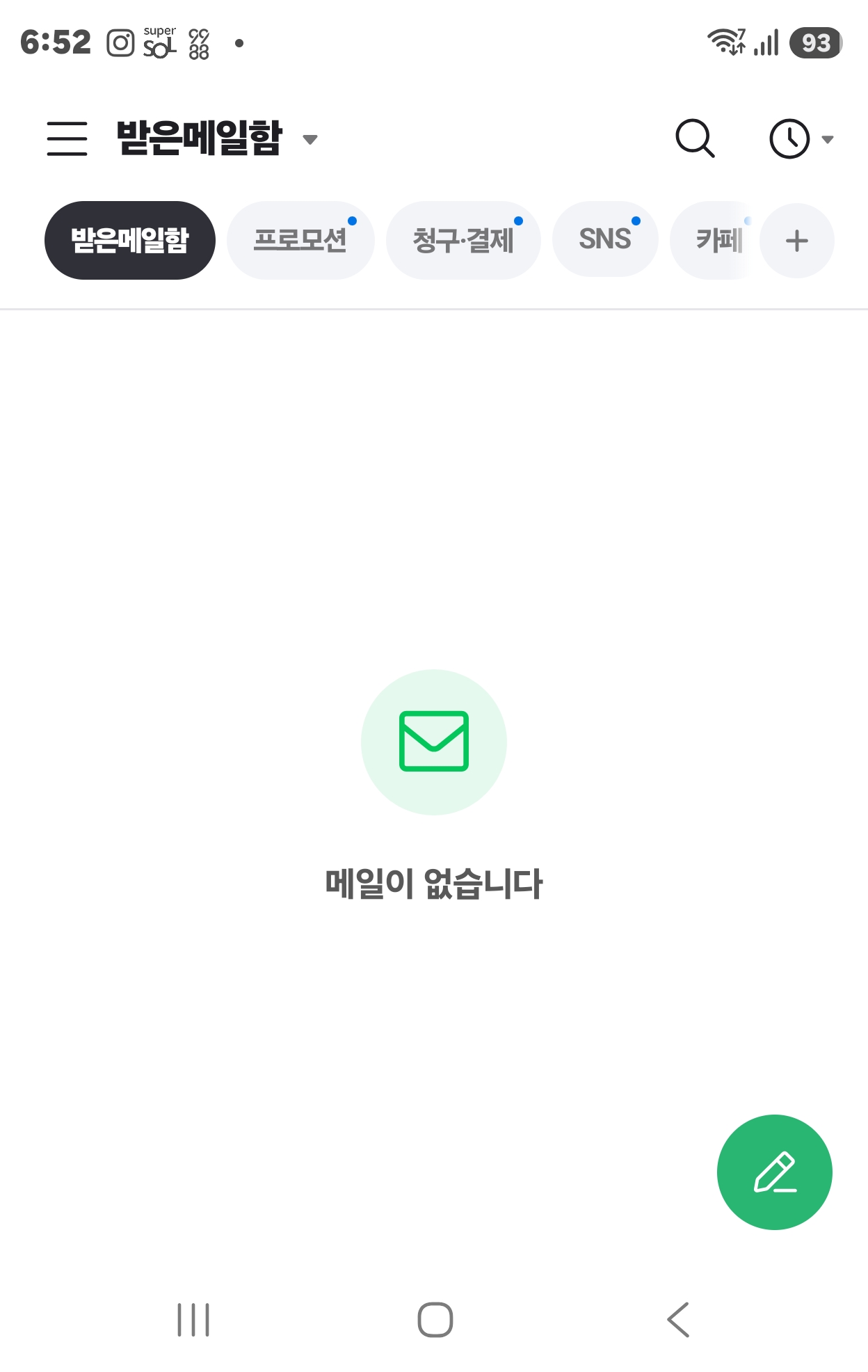Add a new category with plus button
This screenshot has width=868, height=1372.
(x=797, y=241)
